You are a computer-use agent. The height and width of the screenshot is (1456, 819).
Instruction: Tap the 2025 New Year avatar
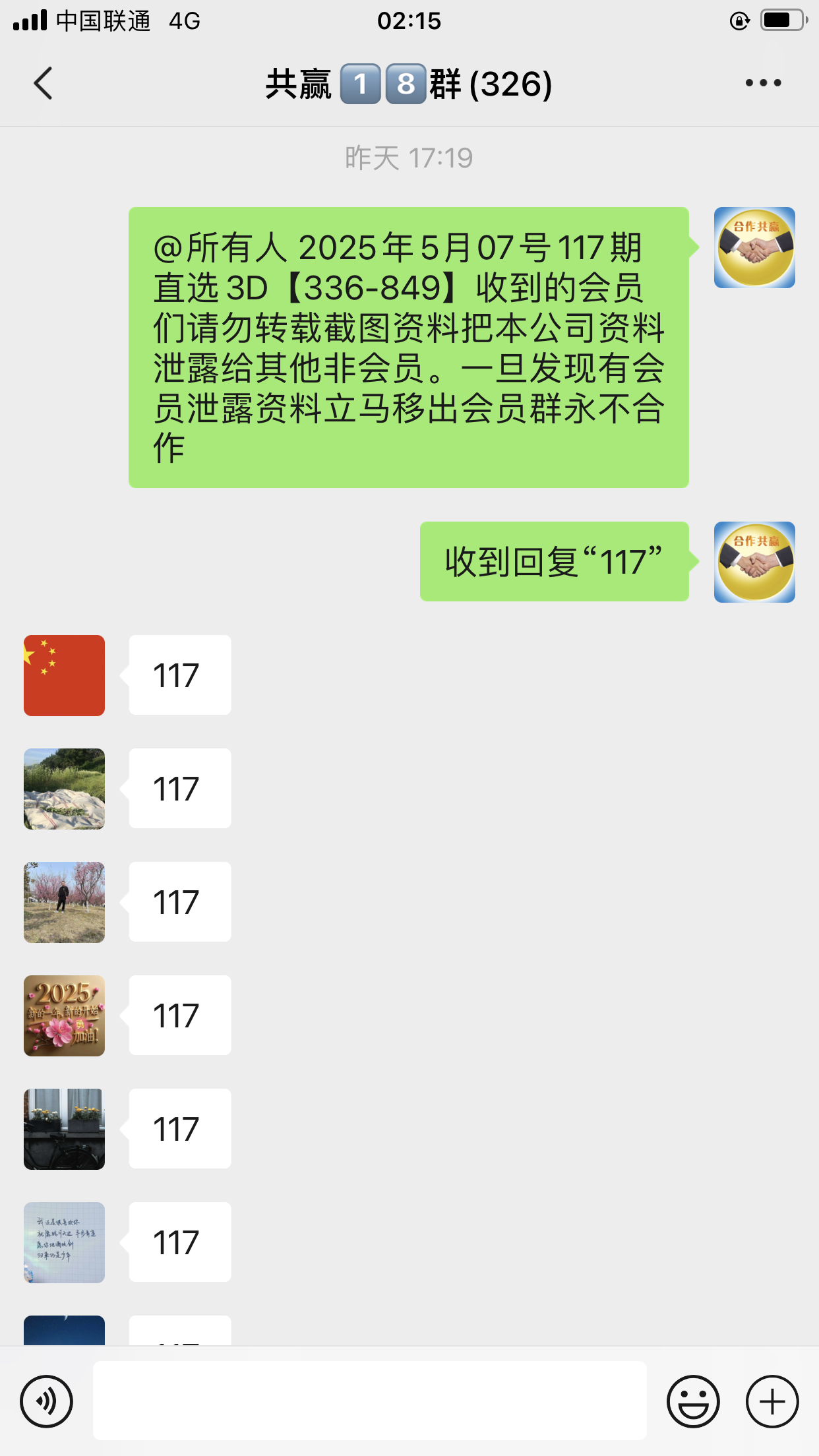pos(63,1016)
